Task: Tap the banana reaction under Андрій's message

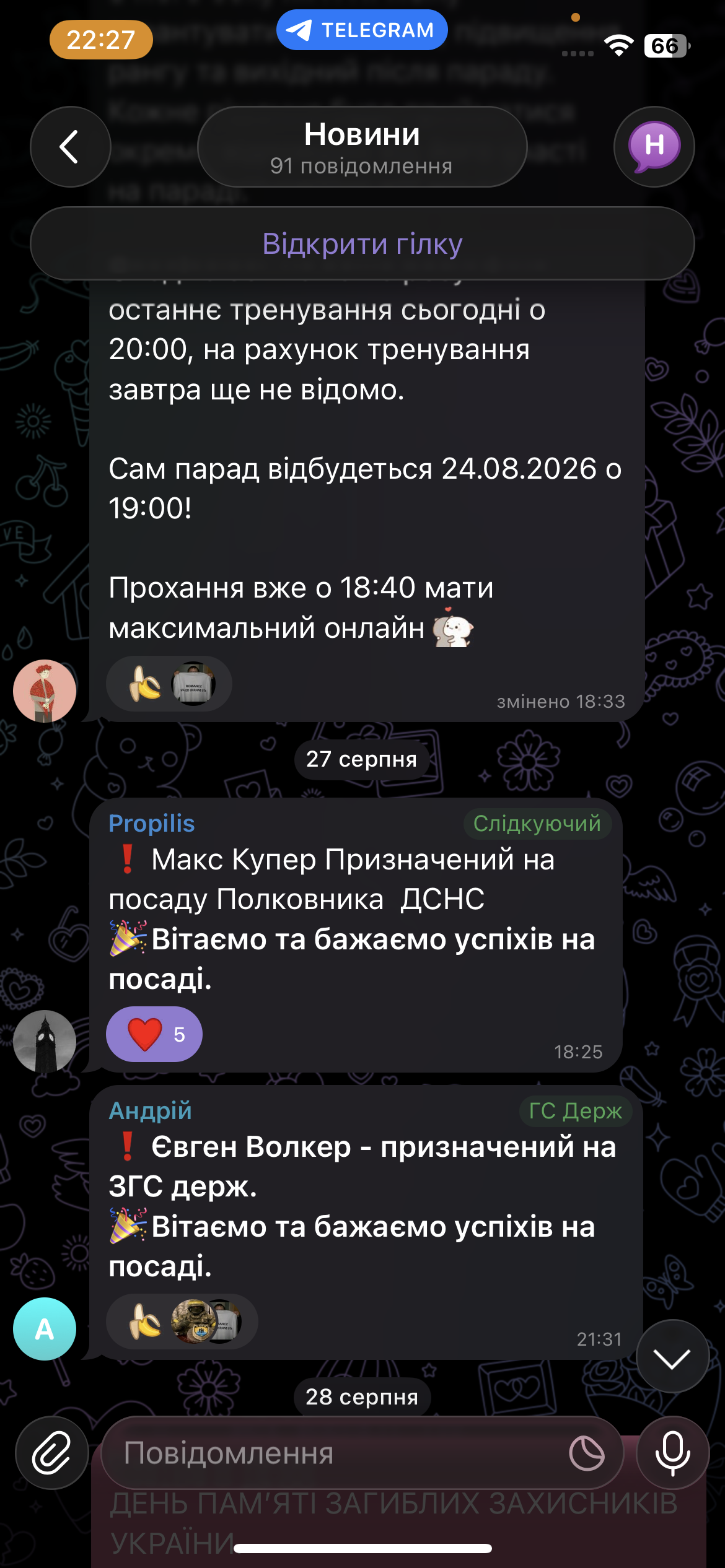Action: pos(144,1322)
